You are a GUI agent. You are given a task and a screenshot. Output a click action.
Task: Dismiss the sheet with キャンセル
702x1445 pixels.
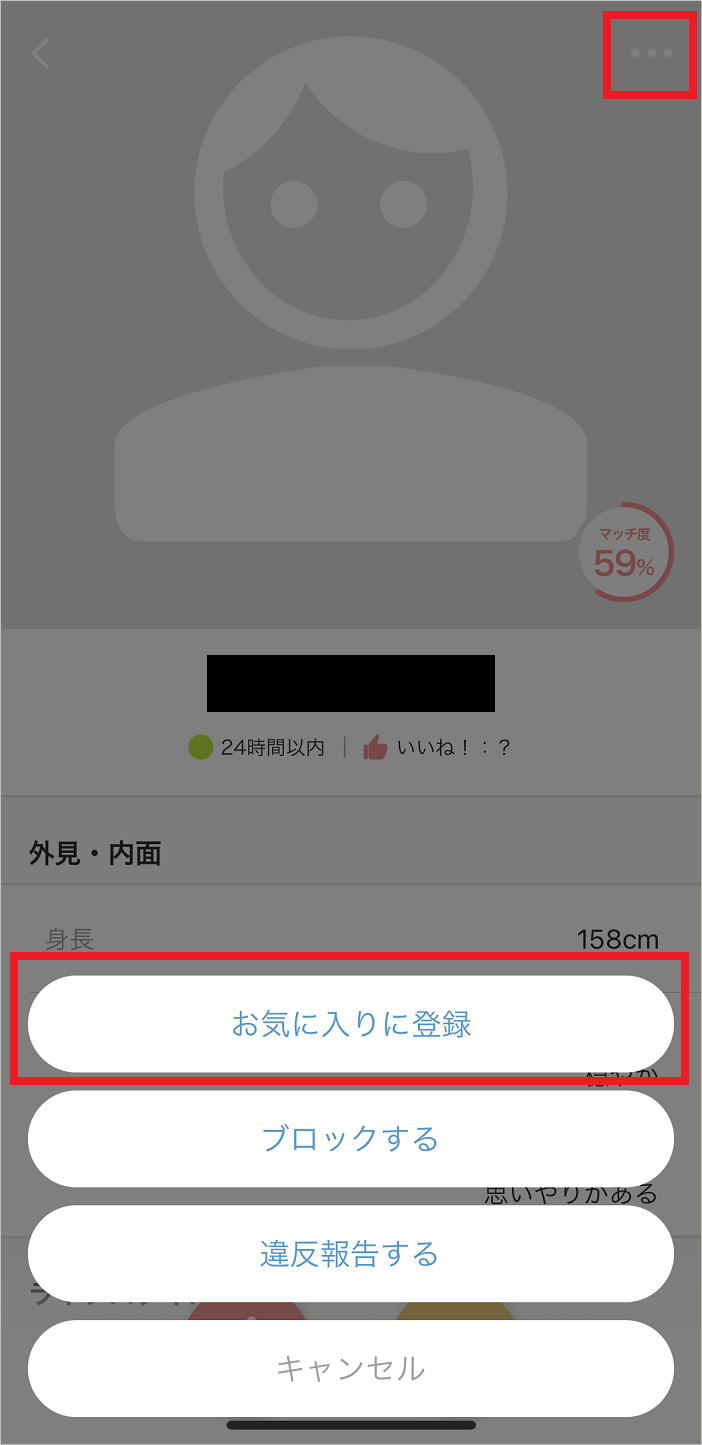click(351, 1368)
